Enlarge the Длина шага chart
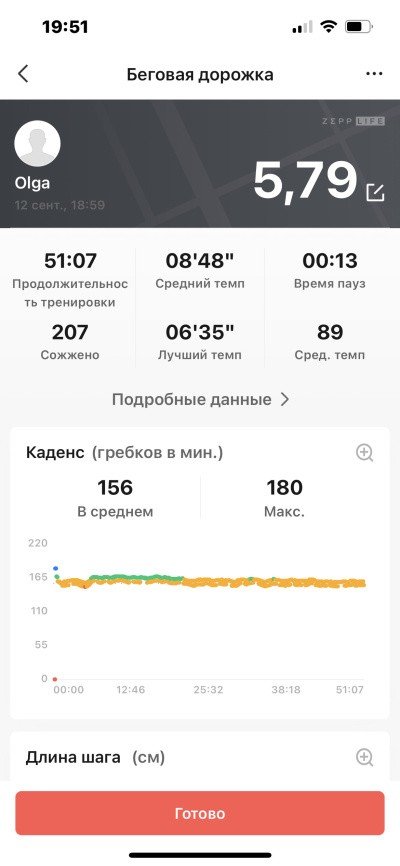 coord(365,757)
